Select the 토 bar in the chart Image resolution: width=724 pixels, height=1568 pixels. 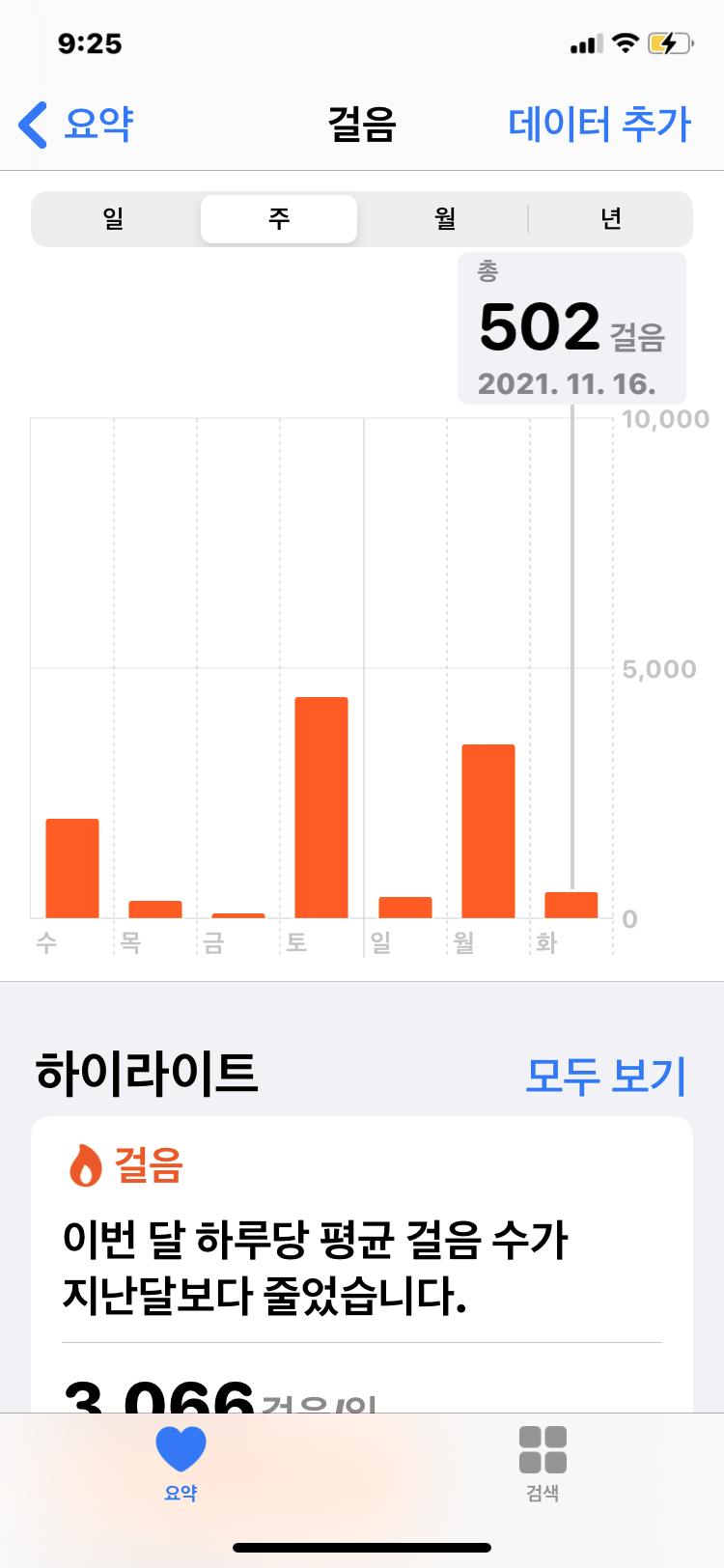tap(321, 807)
